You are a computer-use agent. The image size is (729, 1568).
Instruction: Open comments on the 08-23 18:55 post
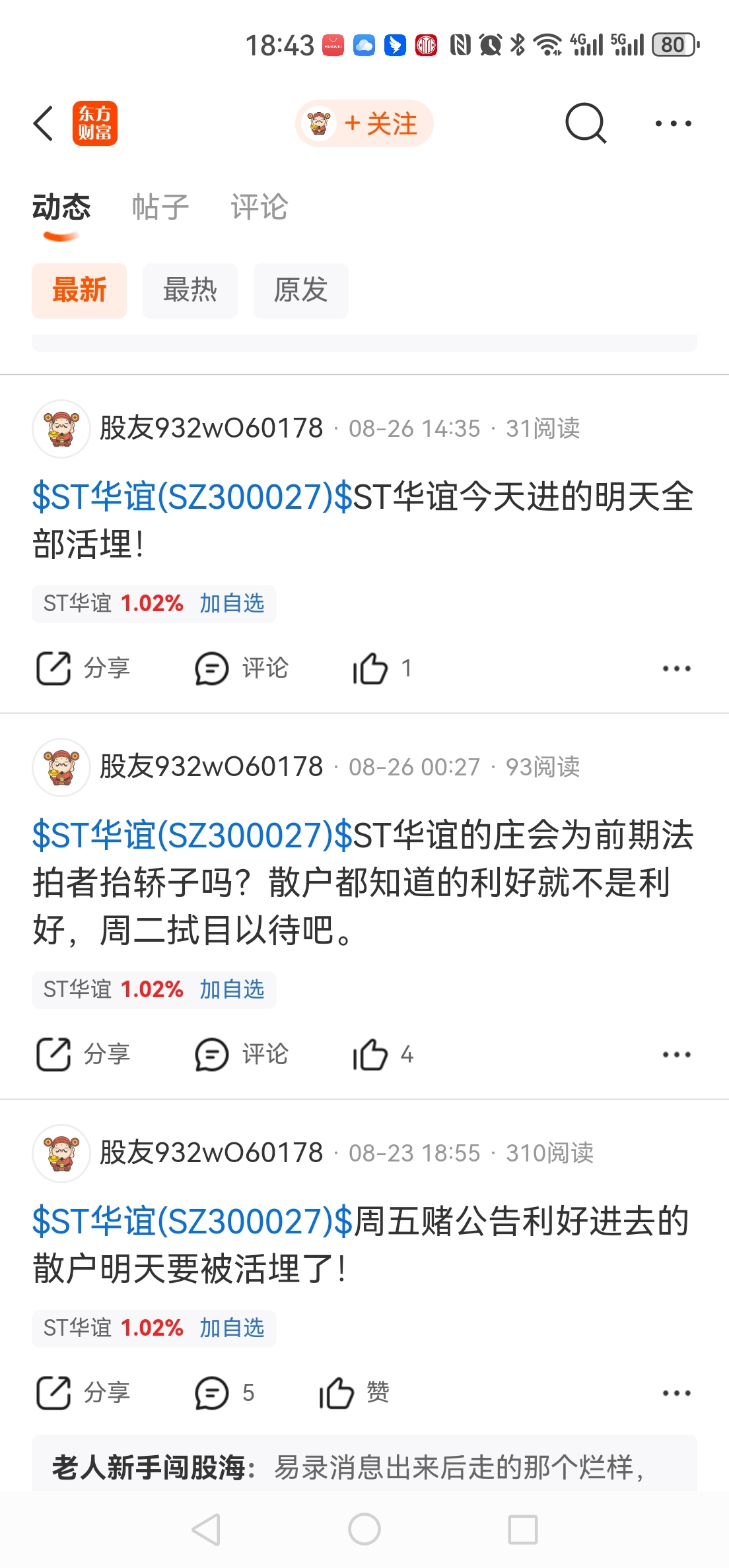point(225,1393)
